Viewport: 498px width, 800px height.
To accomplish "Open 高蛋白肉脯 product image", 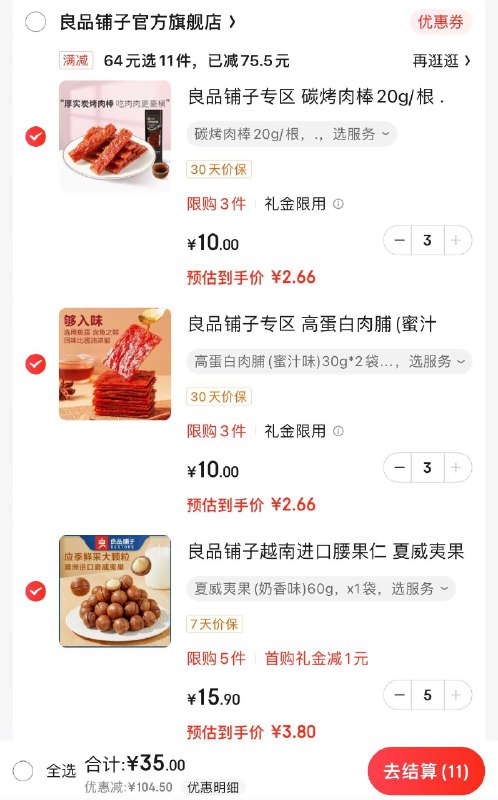I will click(115, 364).
